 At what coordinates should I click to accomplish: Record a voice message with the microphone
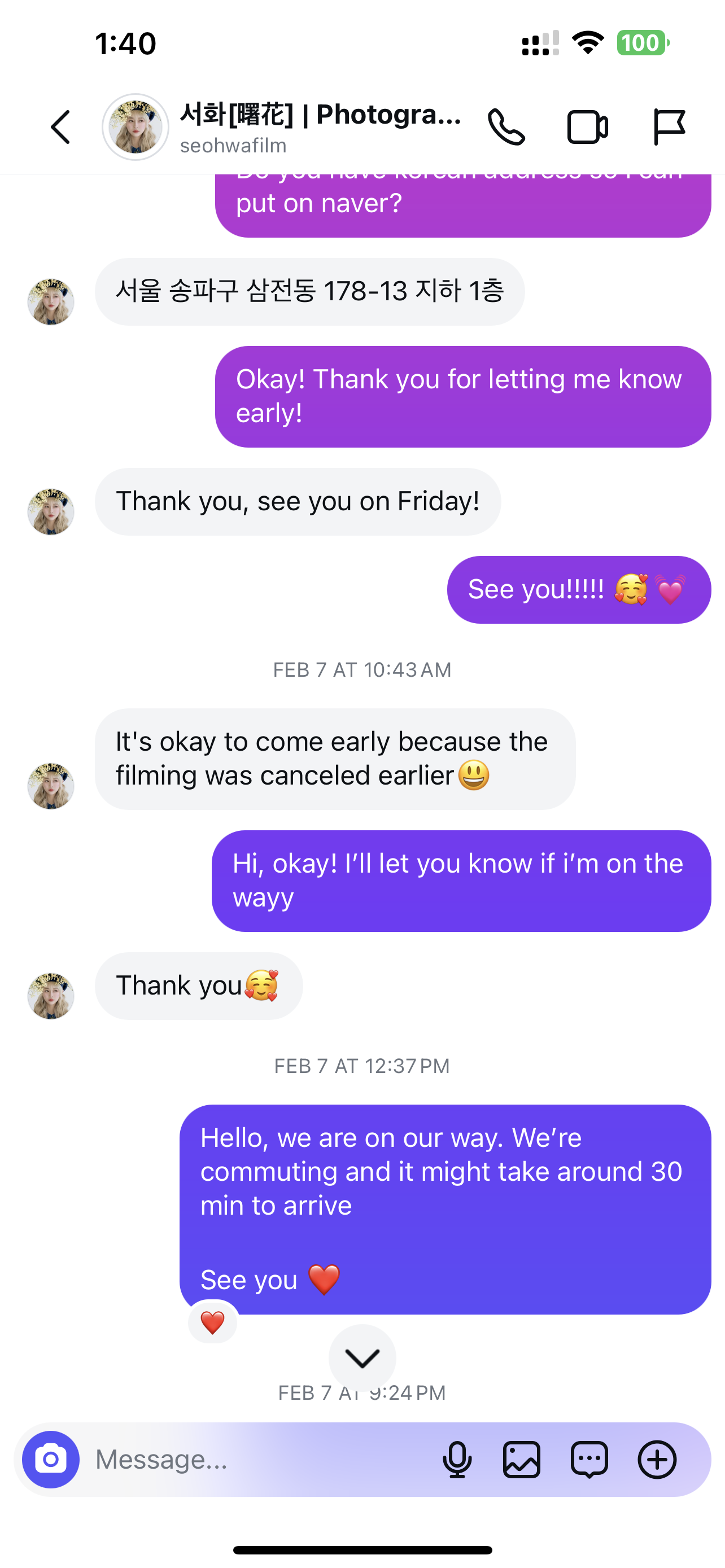tap(457, 1459)
